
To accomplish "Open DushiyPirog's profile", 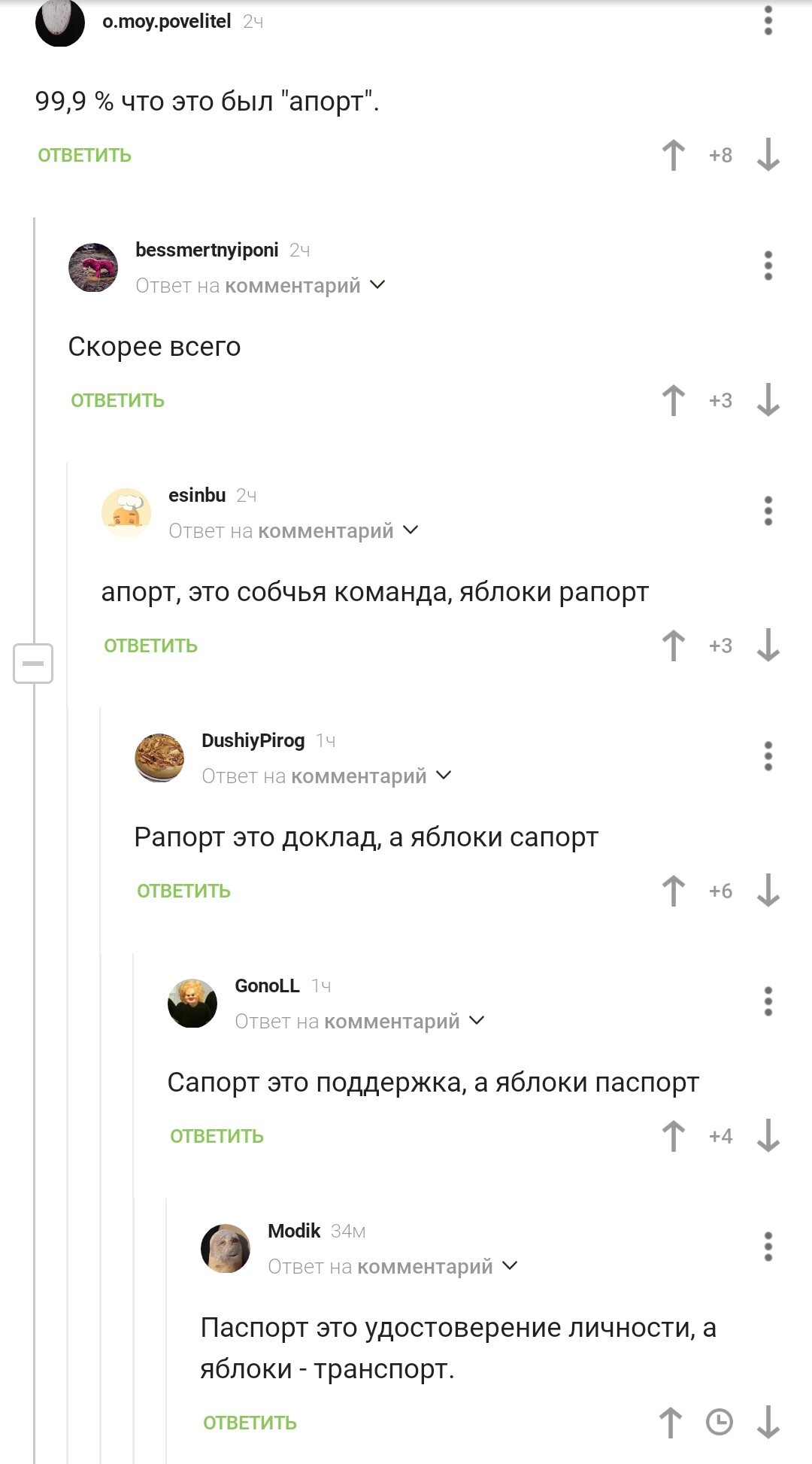I will (x=253, y=741).
